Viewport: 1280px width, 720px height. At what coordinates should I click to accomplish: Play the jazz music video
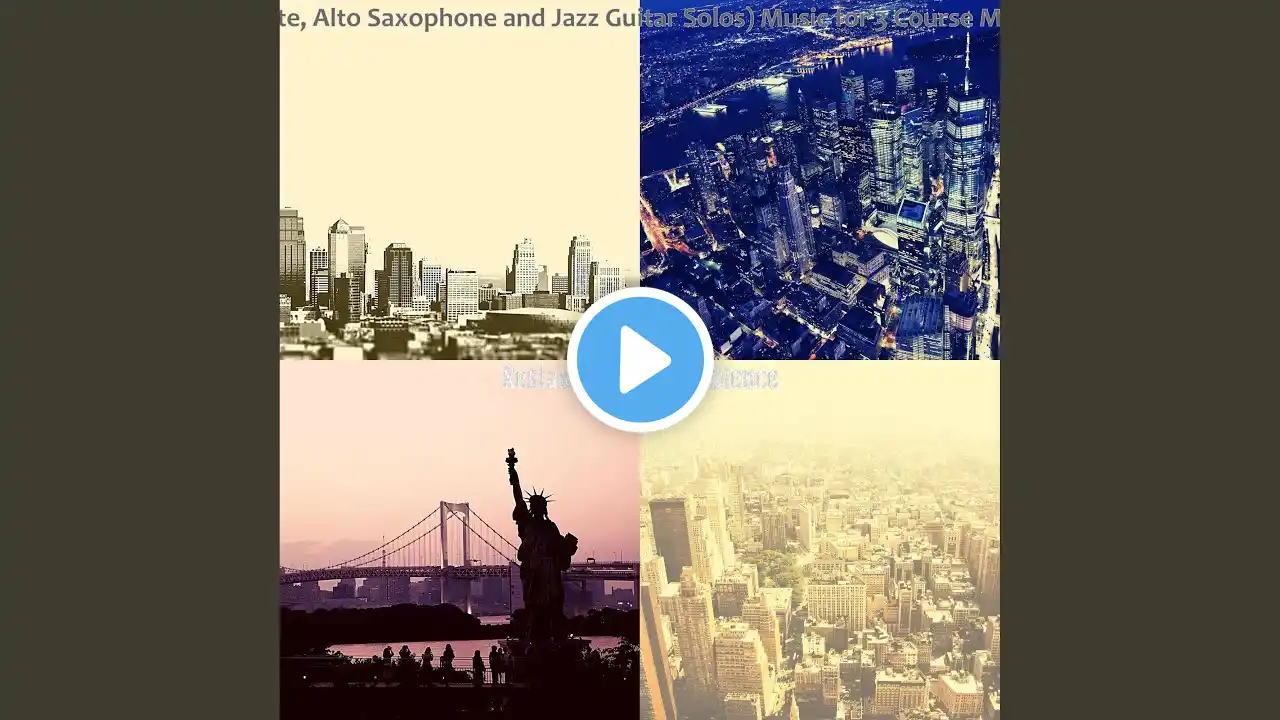coord(640,359)
